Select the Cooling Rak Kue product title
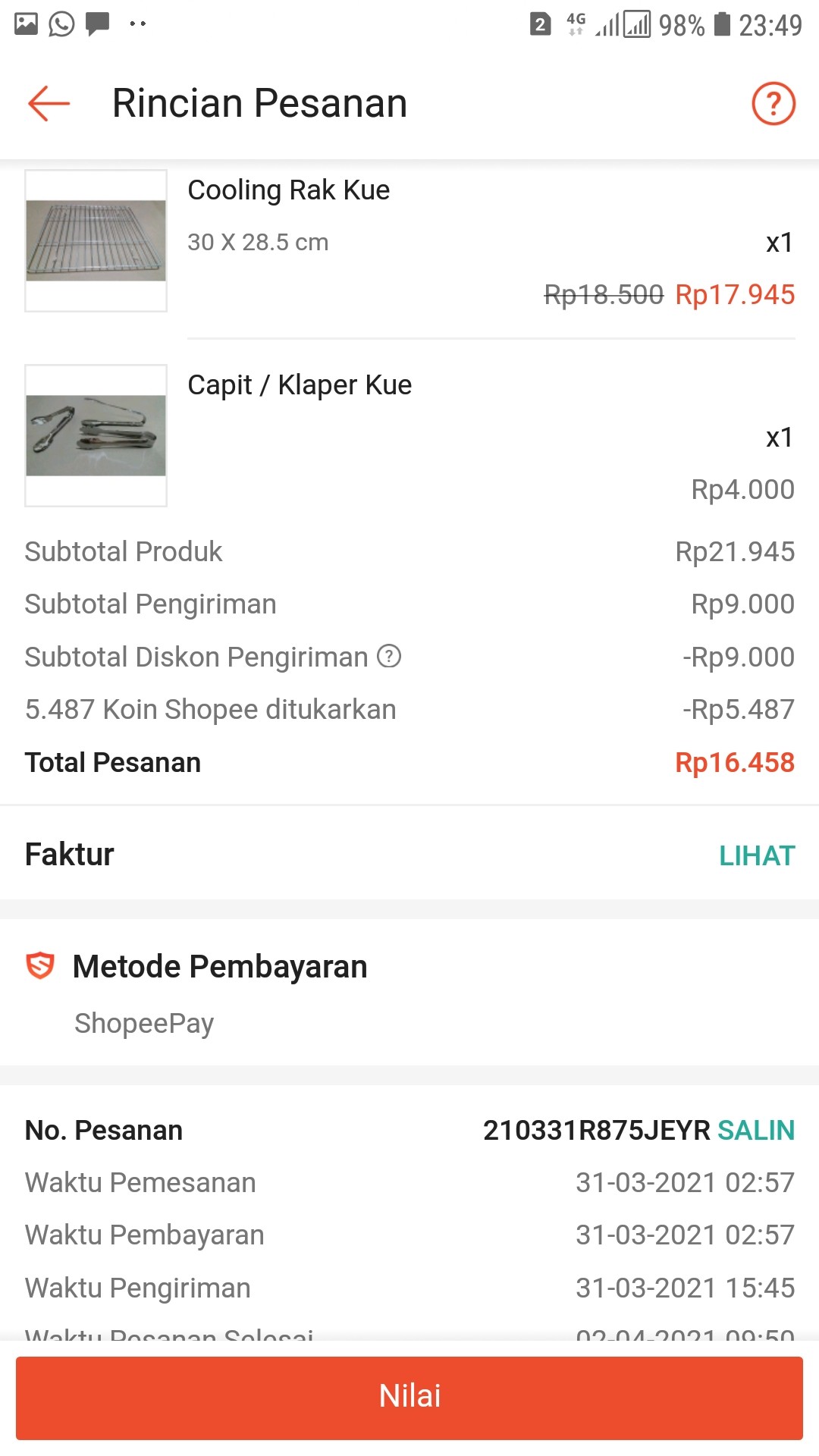819x1456 pixels. pyautogui.click(x=288, y=190)
